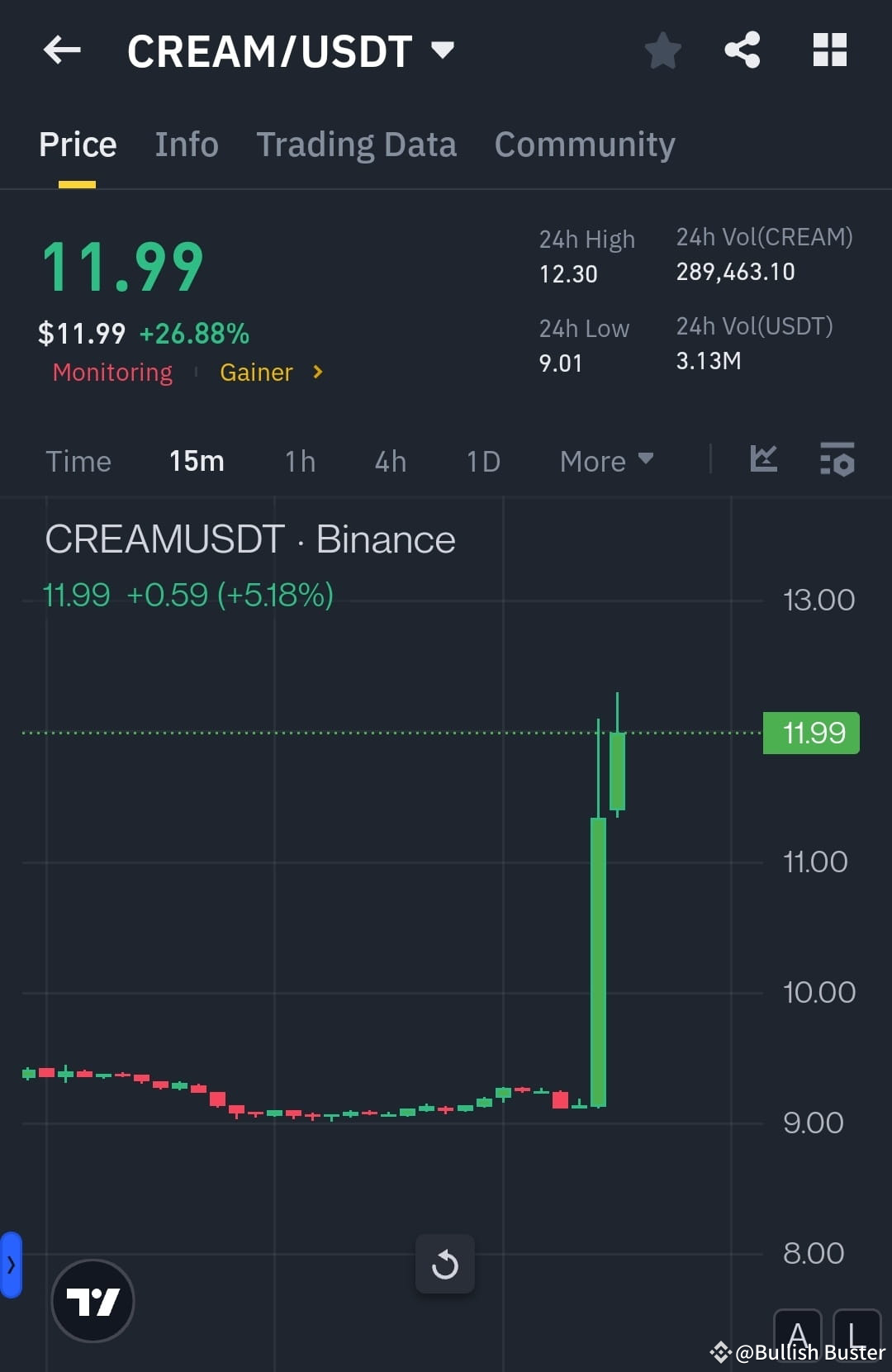Image resolution: width=892 pixels, height=1372 pixels.
Task: Tap the TradingView logo on the chart
Action: (x=93, y=1300)
